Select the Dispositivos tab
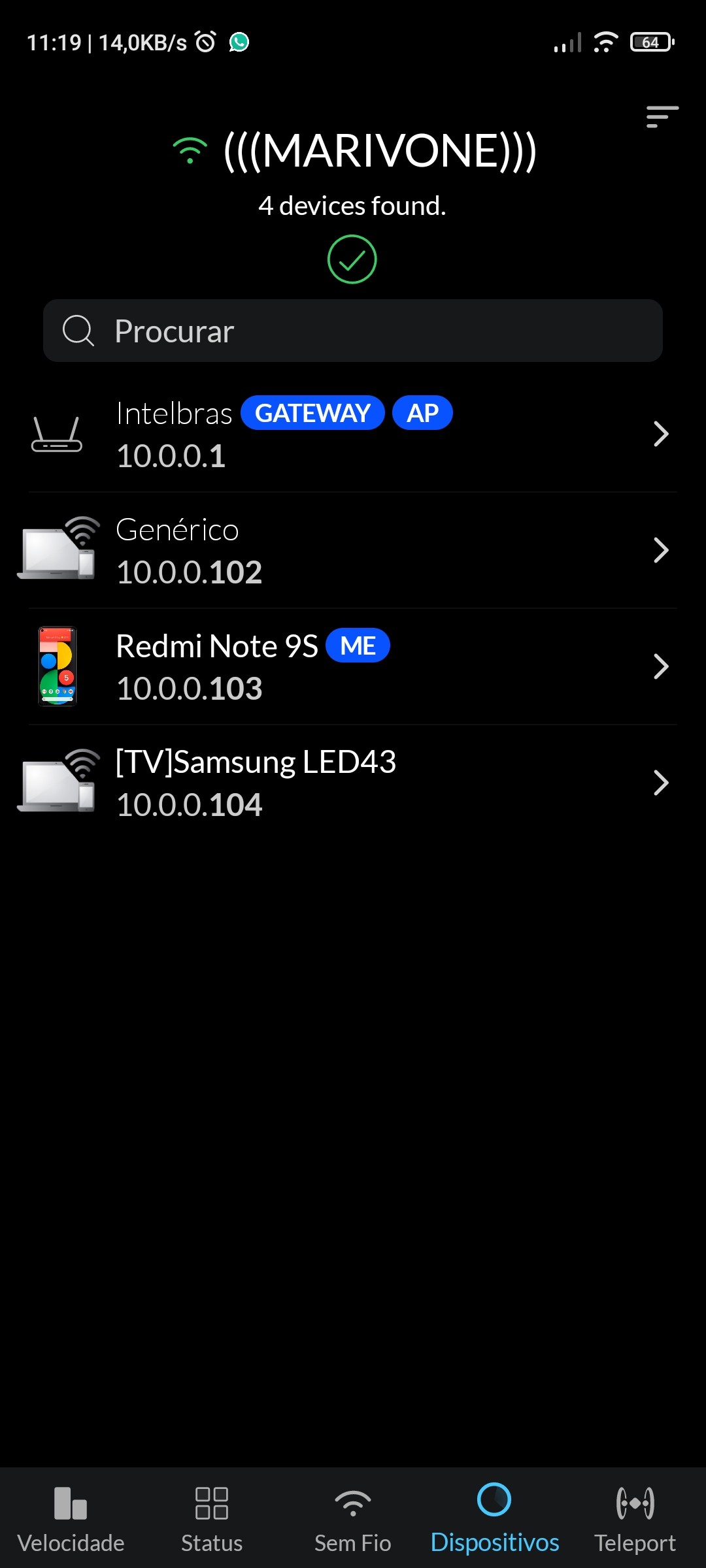The width and height of the screenshot is (706, 1568). pos(494,1518)
